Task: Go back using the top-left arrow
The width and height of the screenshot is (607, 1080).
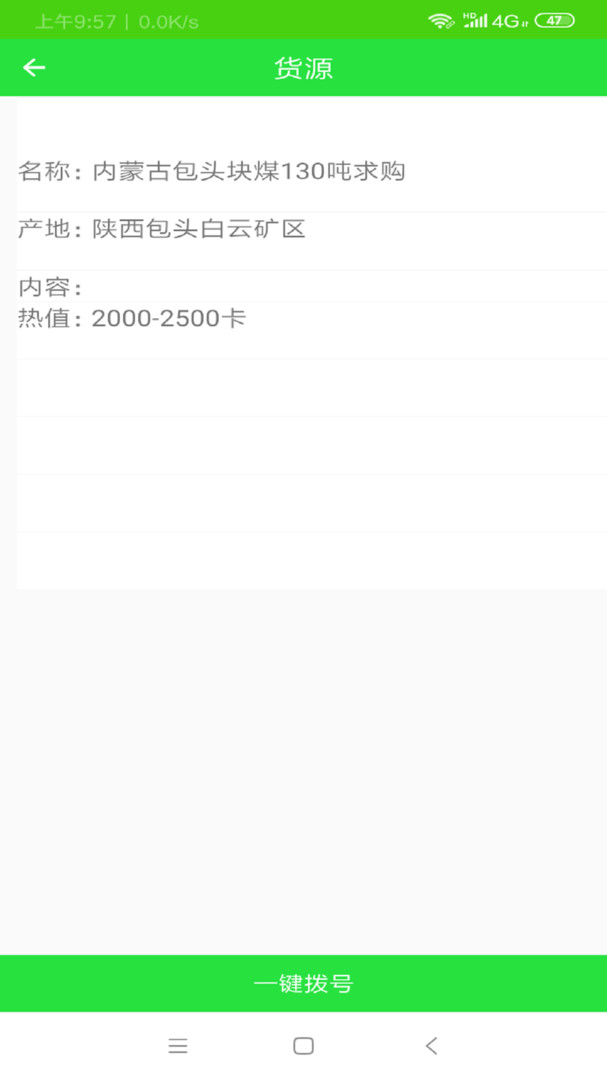Action: [x=35, y=68]
